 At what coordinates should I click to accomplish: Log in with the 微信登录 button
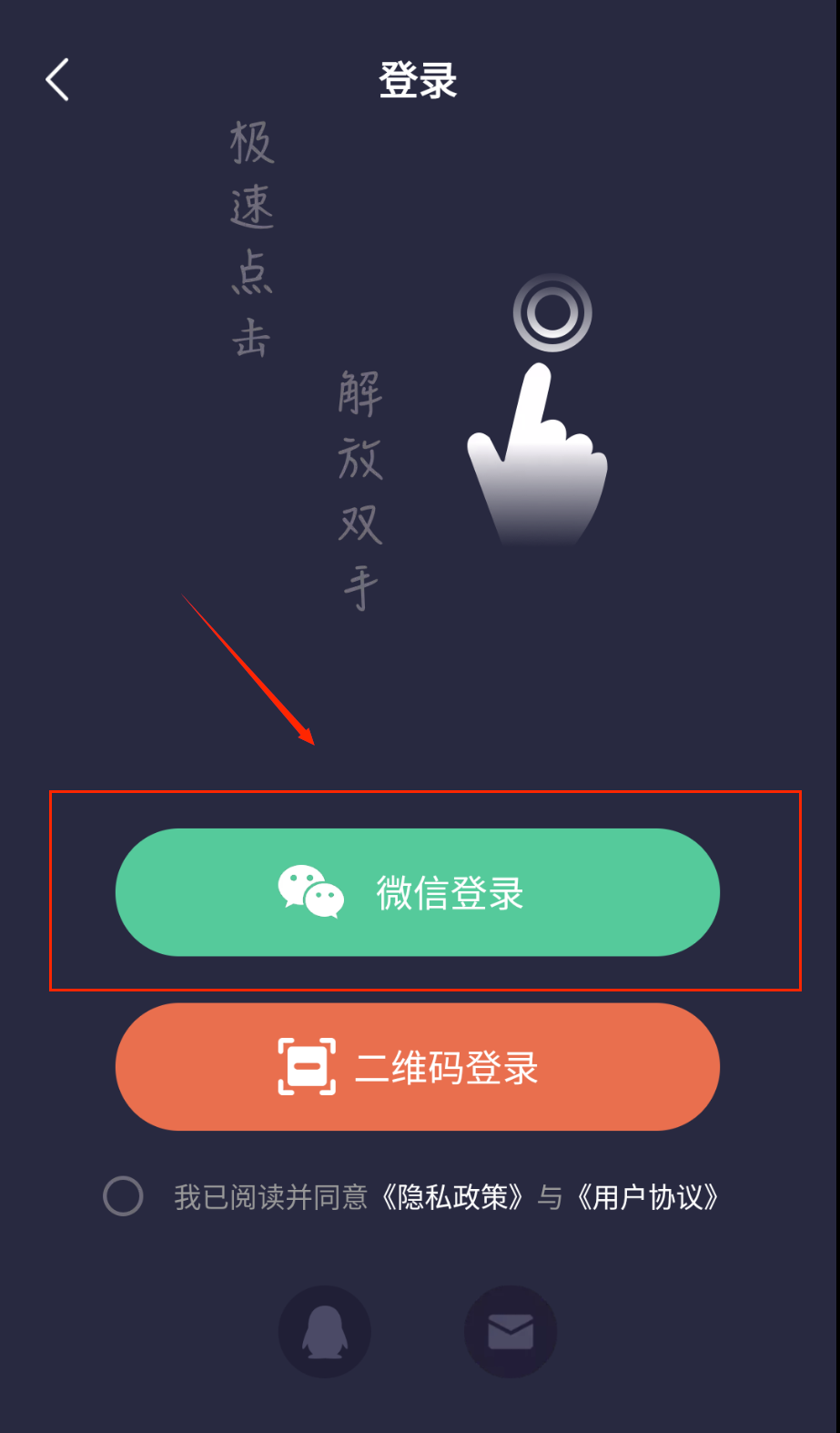[x=417, y=892]
